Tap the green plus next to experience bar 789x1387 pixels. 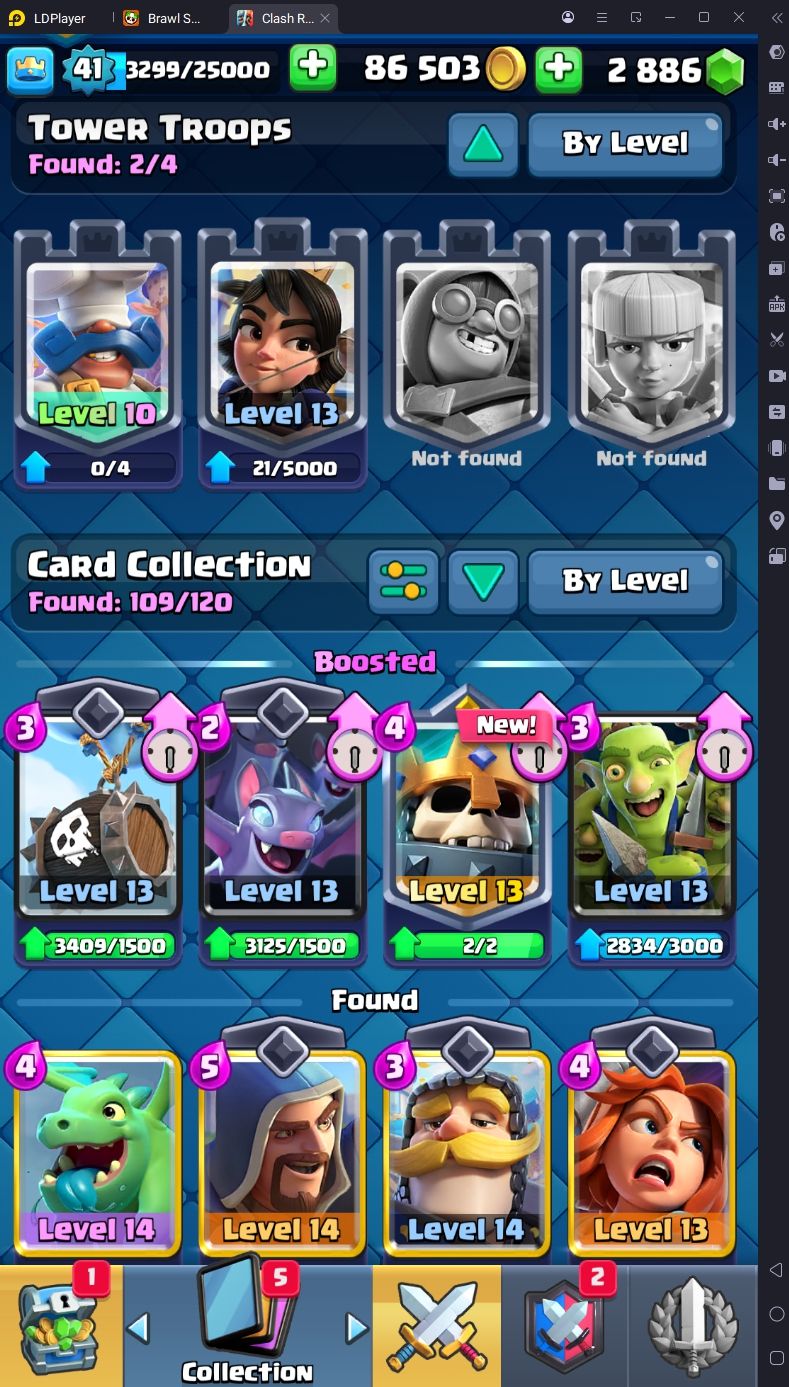(313, 68)
